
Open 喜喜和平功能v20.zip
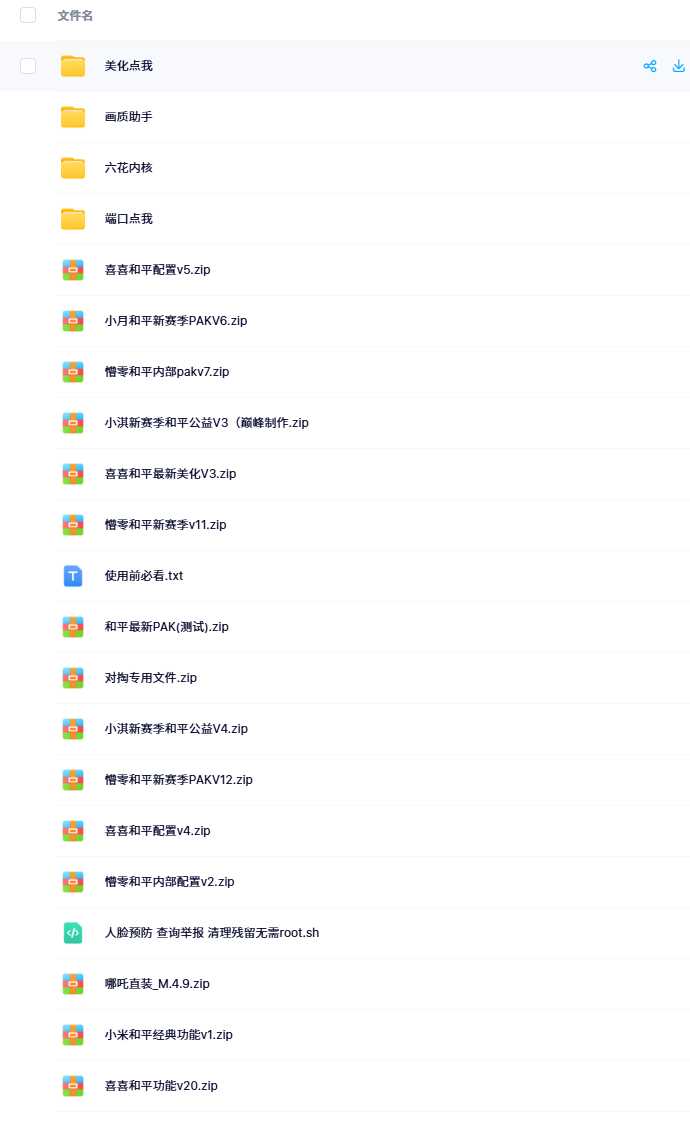[161, 1086]
